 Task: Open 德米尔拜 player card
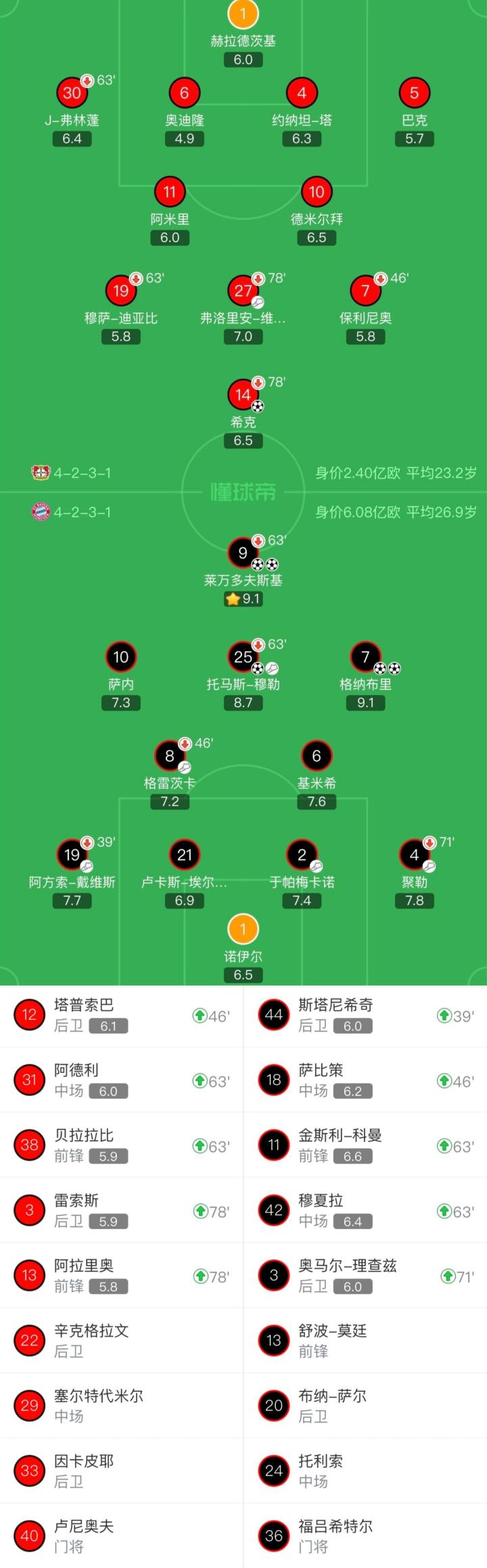click(x=316, y=192)
